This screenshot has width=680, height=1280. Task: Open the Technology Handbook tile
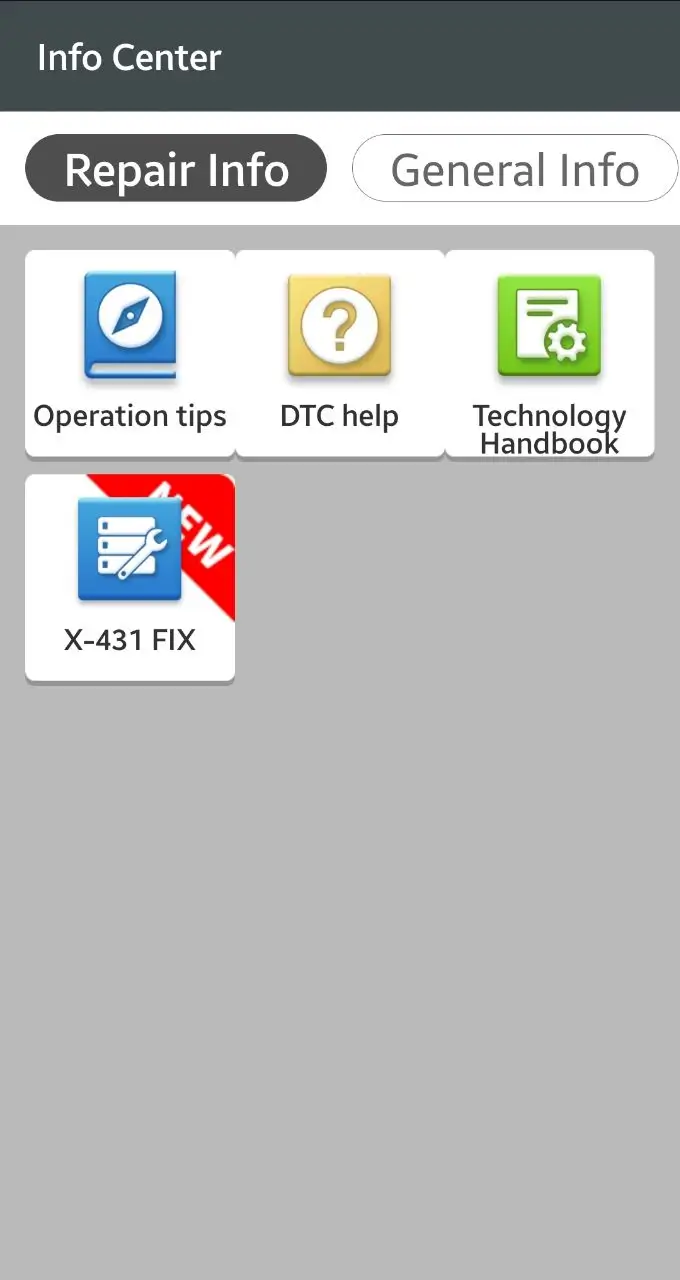[549, 353]
